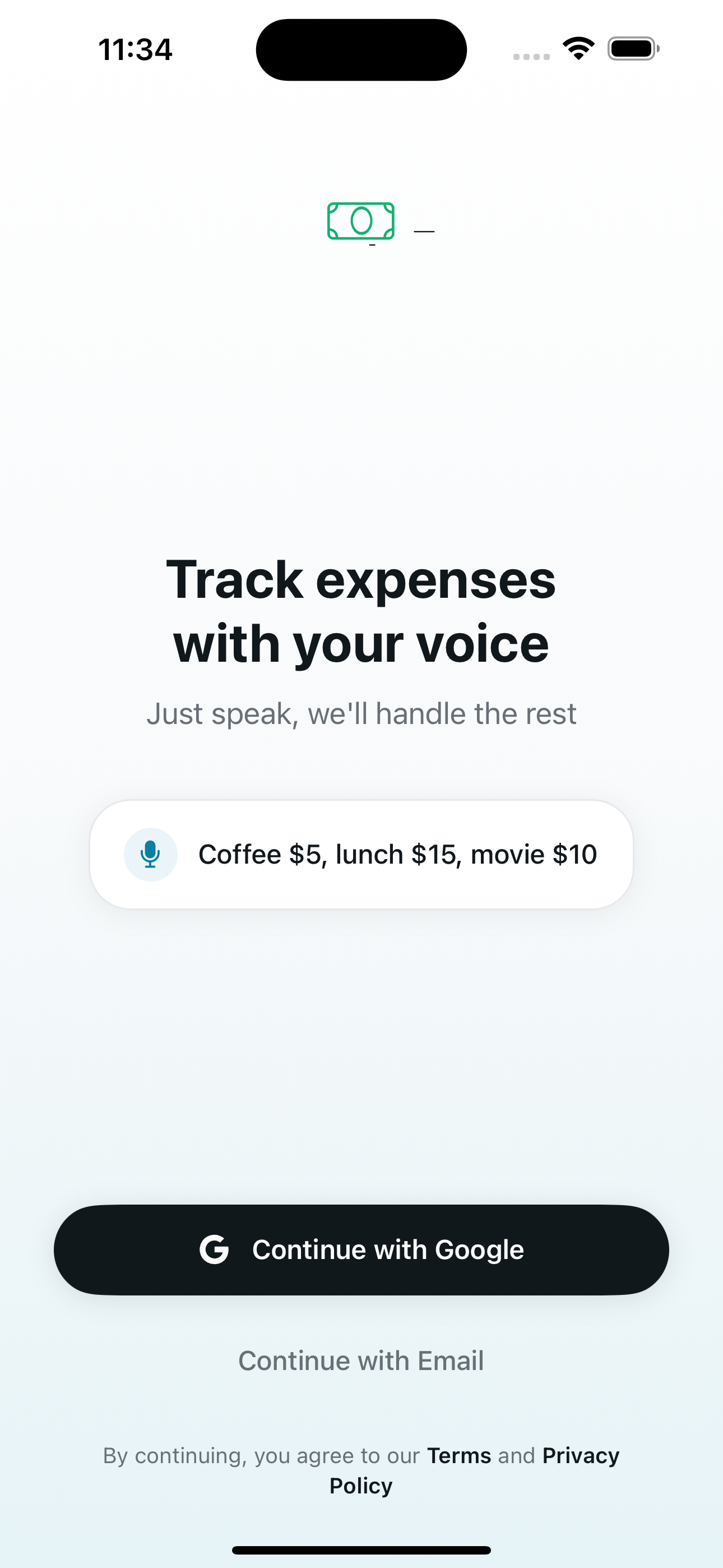Choose Continue with Email
Image resolution: width=723 pixels, height=1568 pixels.
coord(361,1360)
